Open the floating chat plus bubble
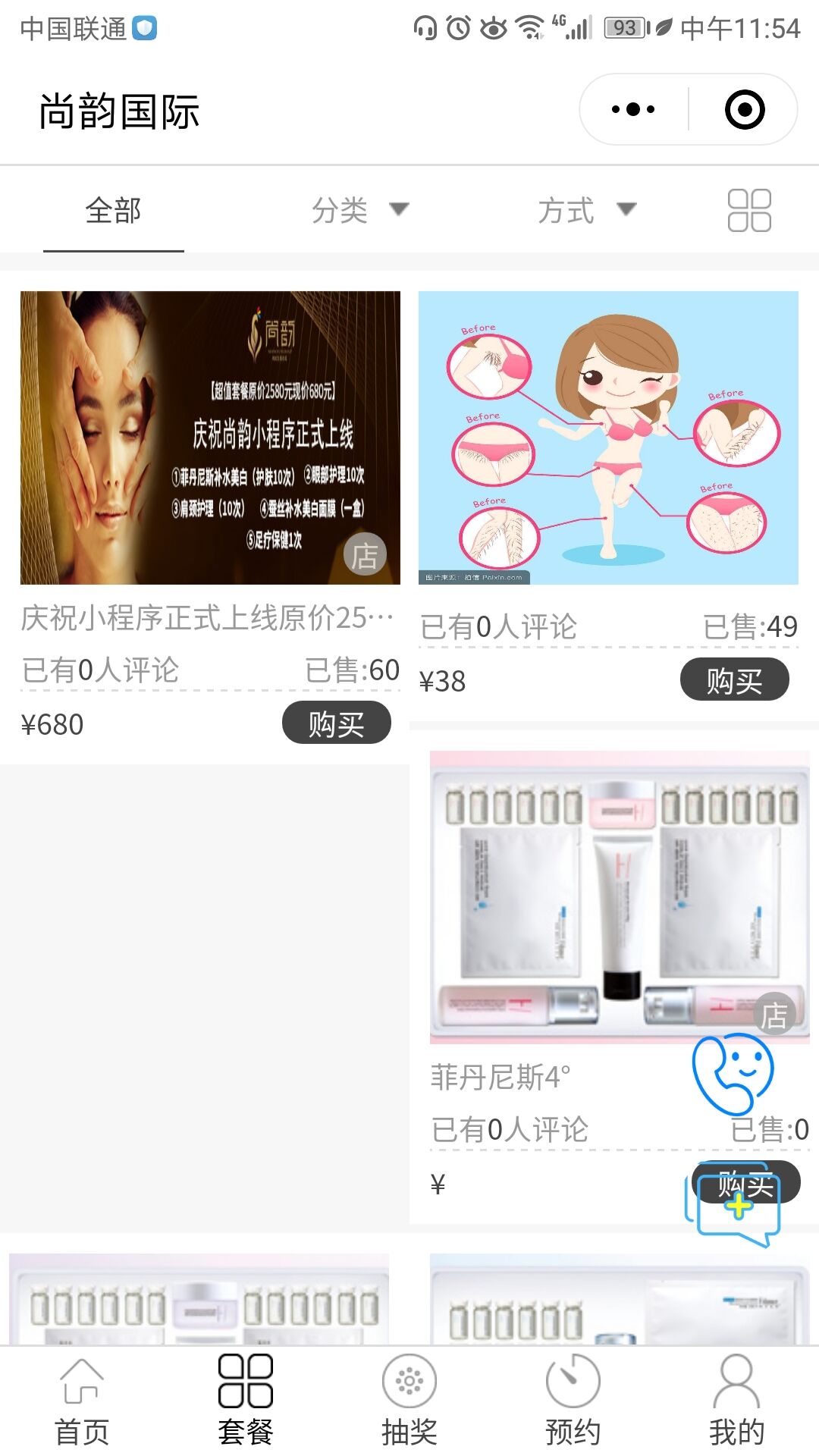 click(x=734, y=1206)
